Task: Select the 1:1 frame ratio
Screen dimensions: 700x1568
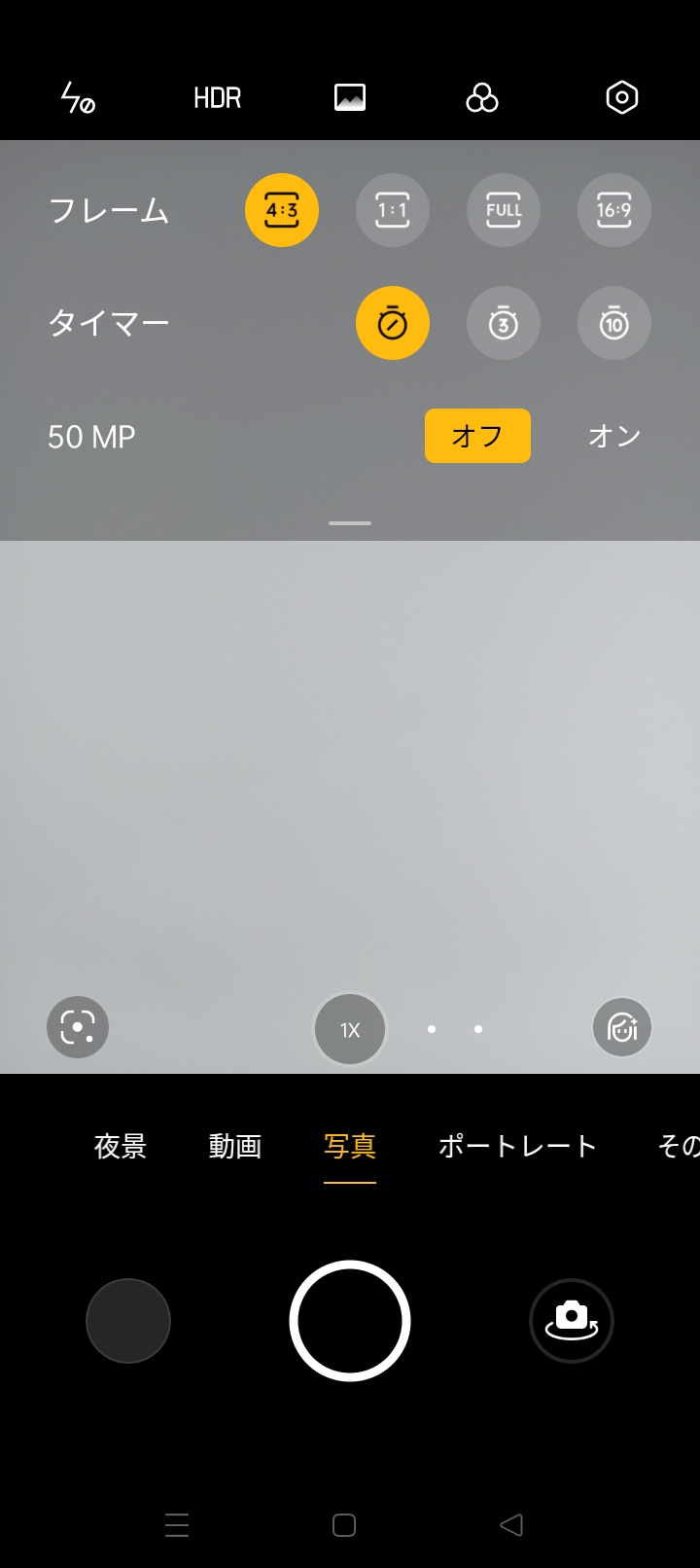Action: (393, 210)
